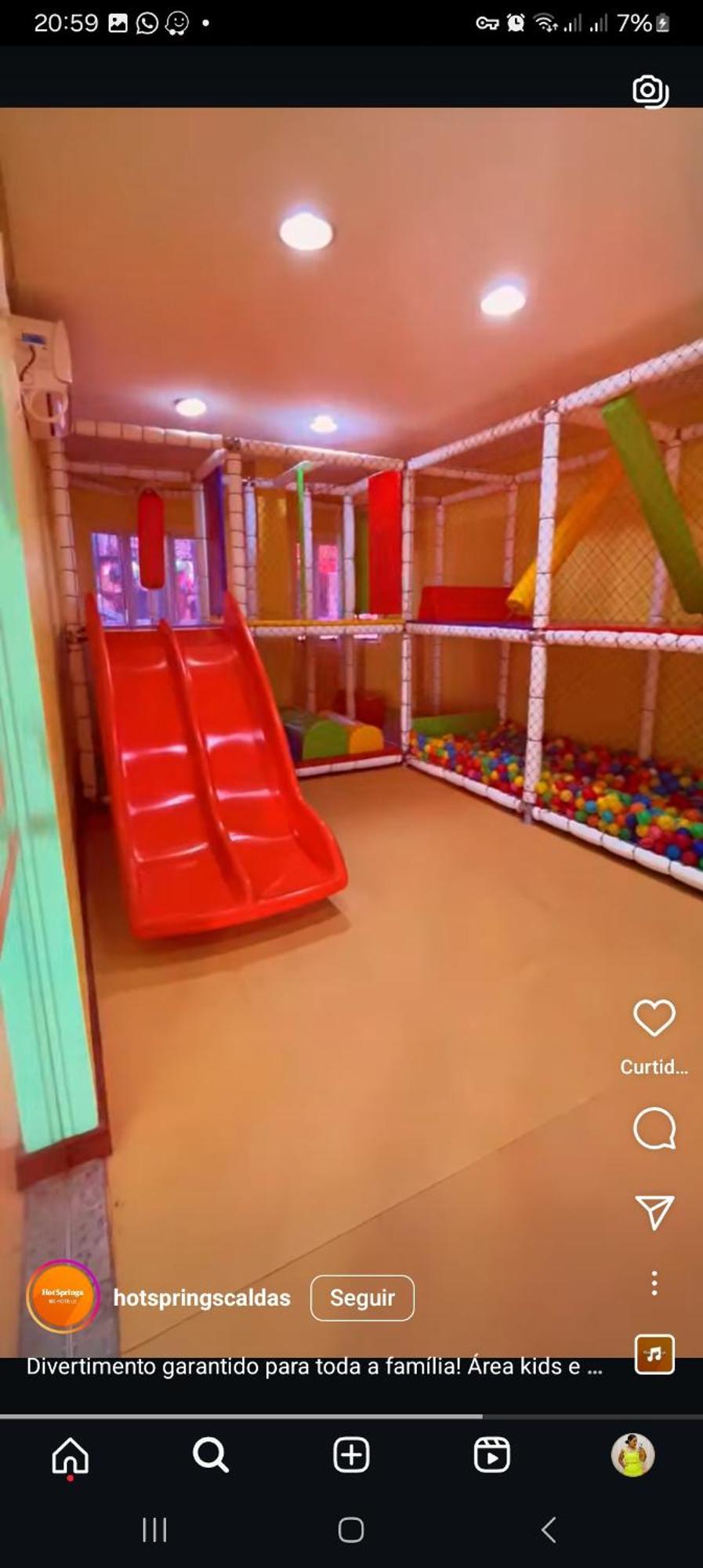Create a new post with the plus button

pos(351,1455)
